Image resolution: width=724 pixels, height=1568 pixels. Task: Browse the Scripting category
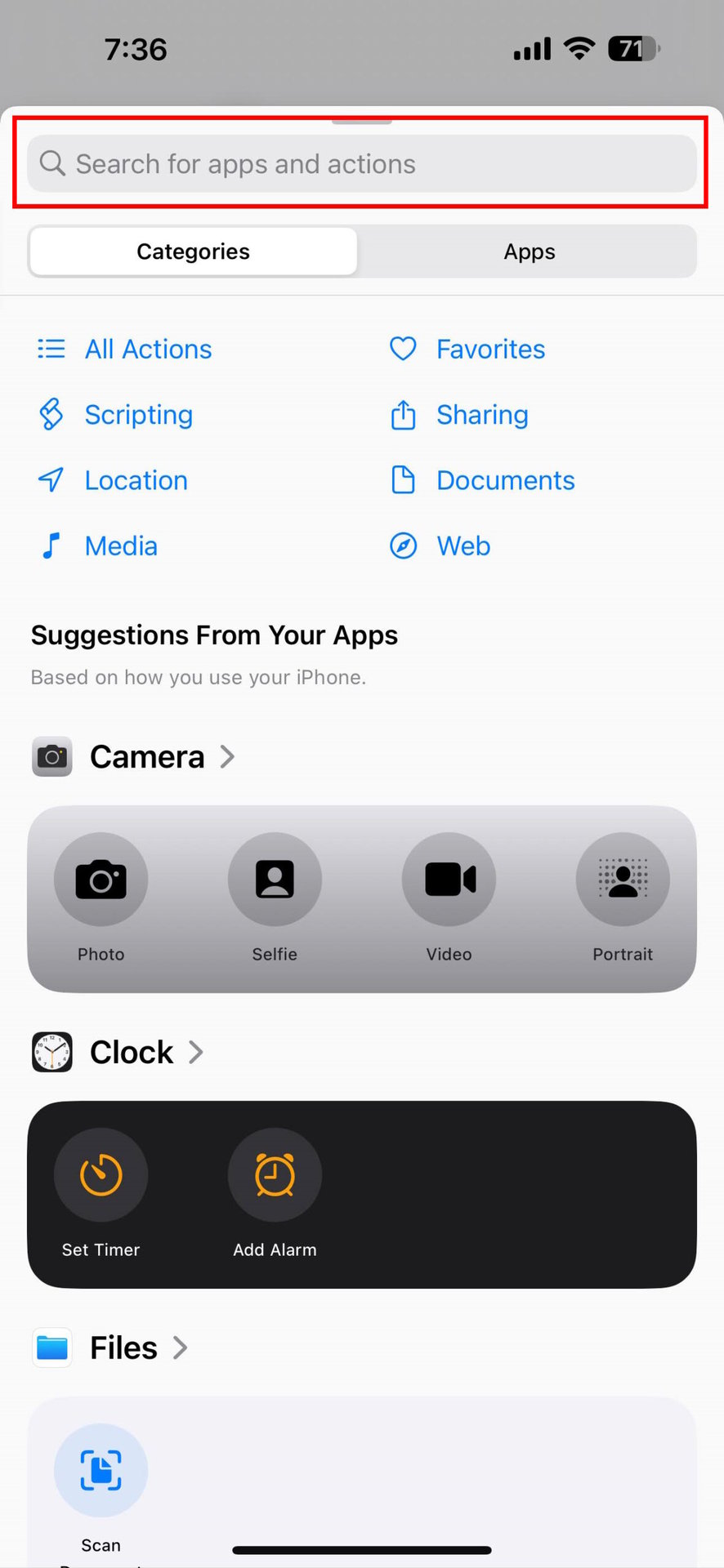tap(138, 415)
